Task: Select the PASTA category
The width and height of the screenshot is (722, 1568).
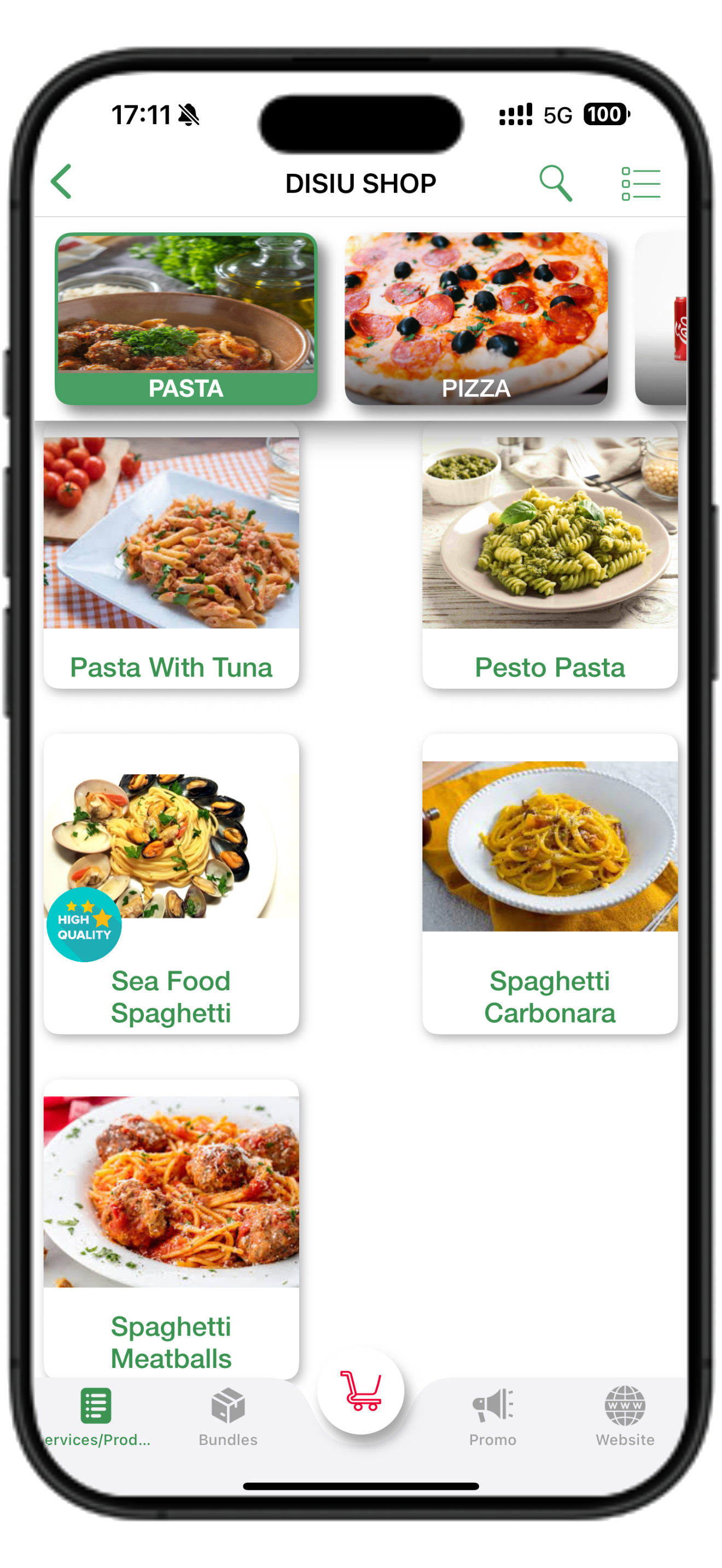Action: coord(187,319)
